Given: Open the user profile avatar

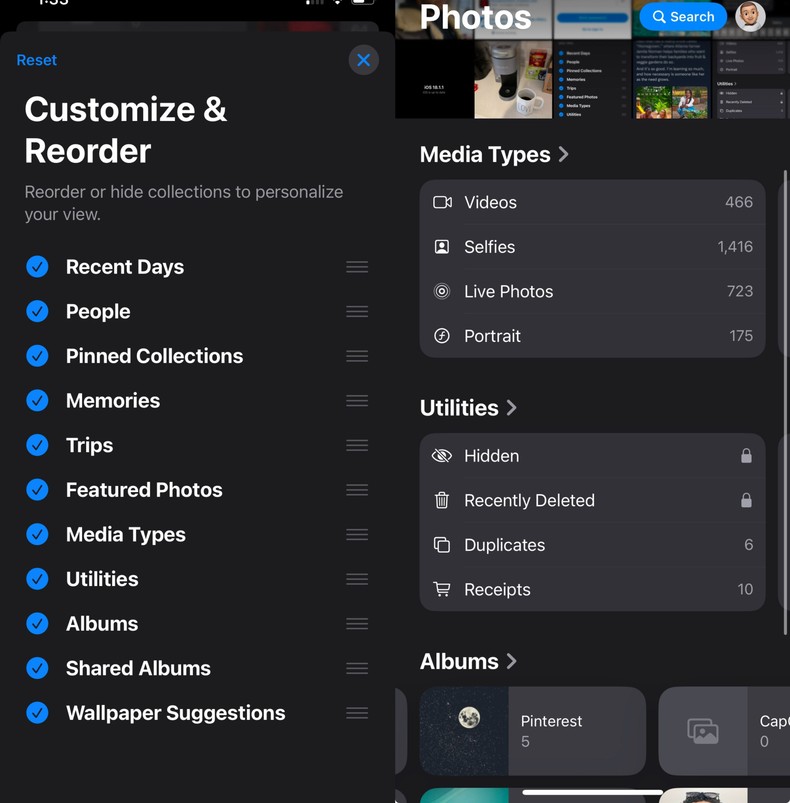Looking at the screenshot, I should pyautogui.click(x=750, y=17).
